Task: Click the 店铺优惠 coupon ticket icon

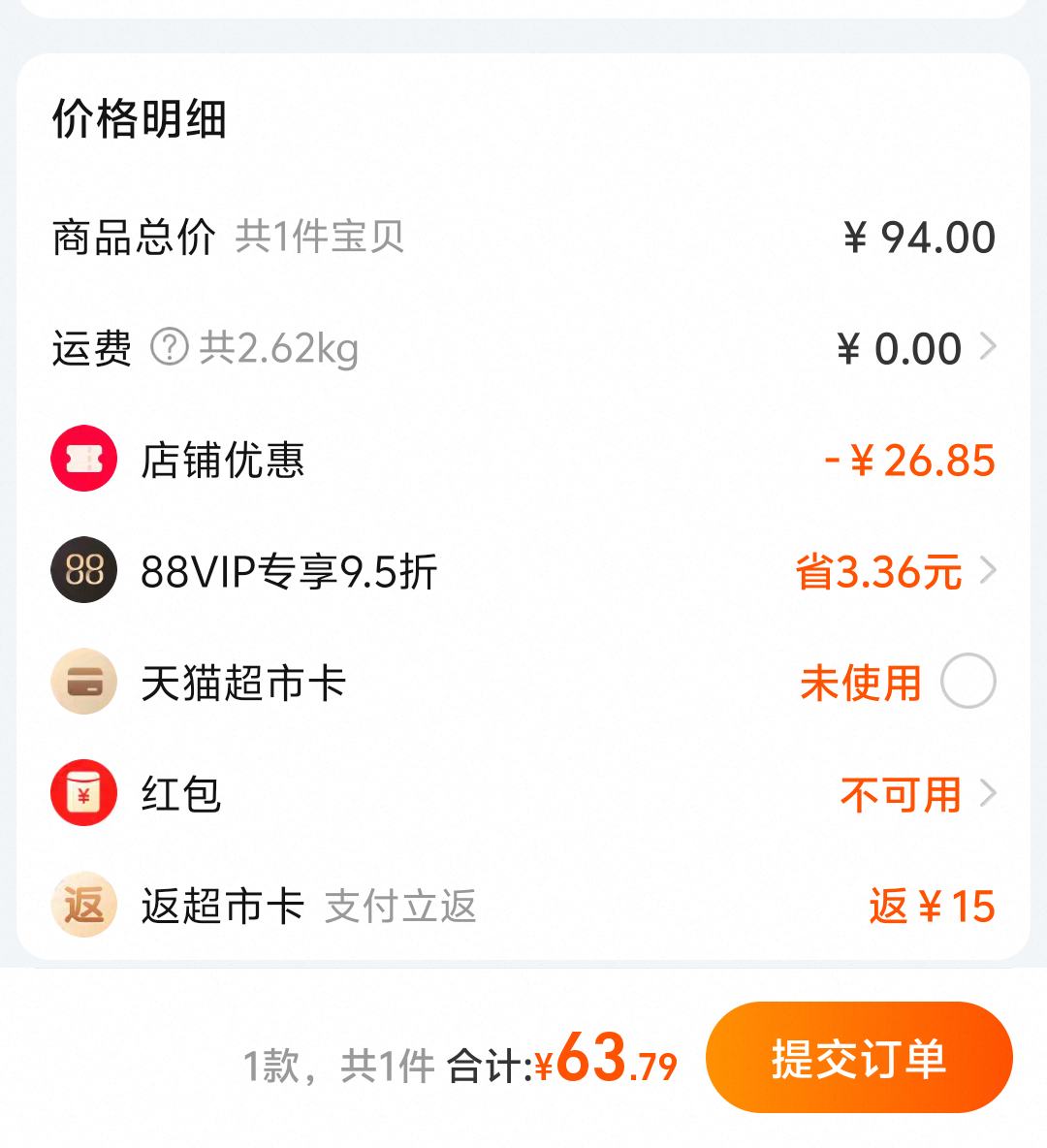Action: tap(82, 459)
